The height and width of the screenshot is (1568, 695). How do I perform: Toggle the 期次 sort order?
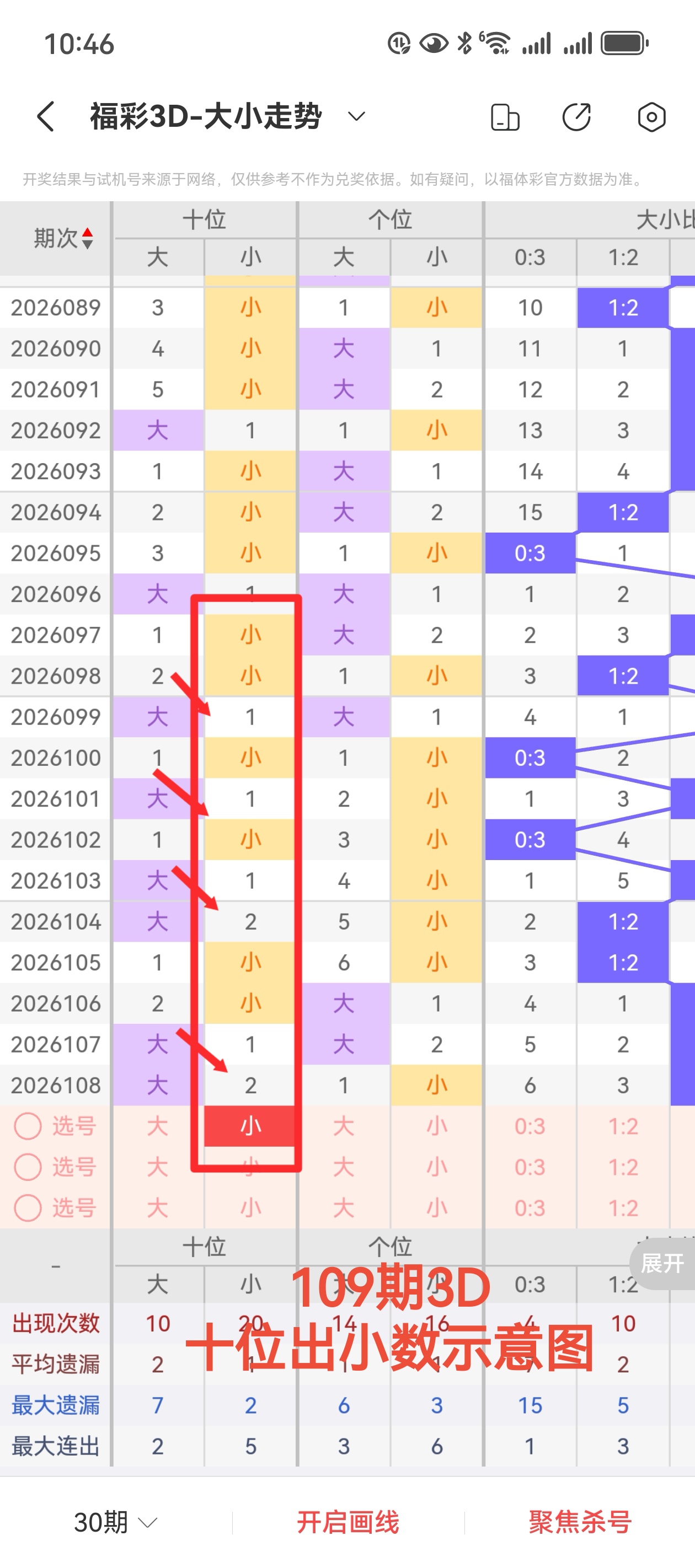tap(63, 238)
